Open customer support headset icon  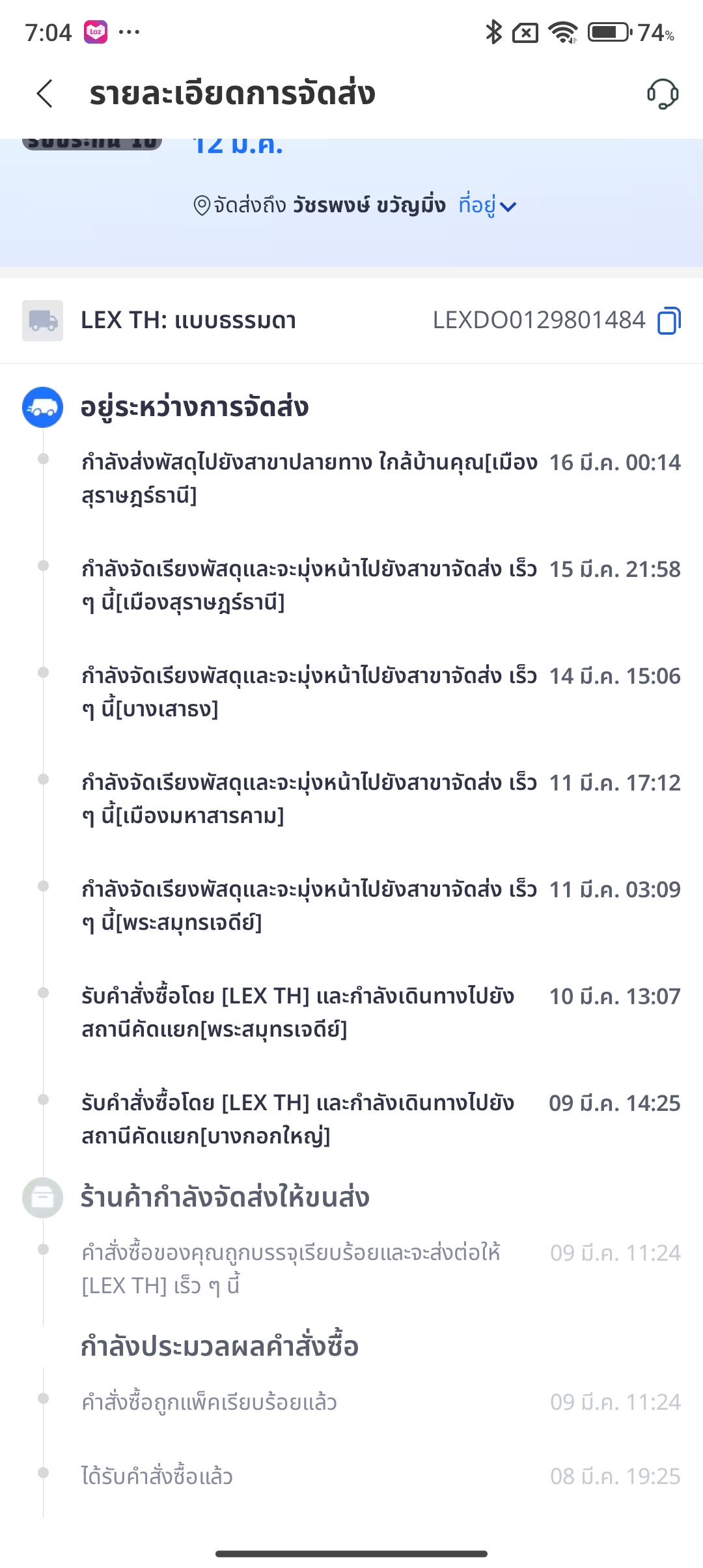point(663,94)
